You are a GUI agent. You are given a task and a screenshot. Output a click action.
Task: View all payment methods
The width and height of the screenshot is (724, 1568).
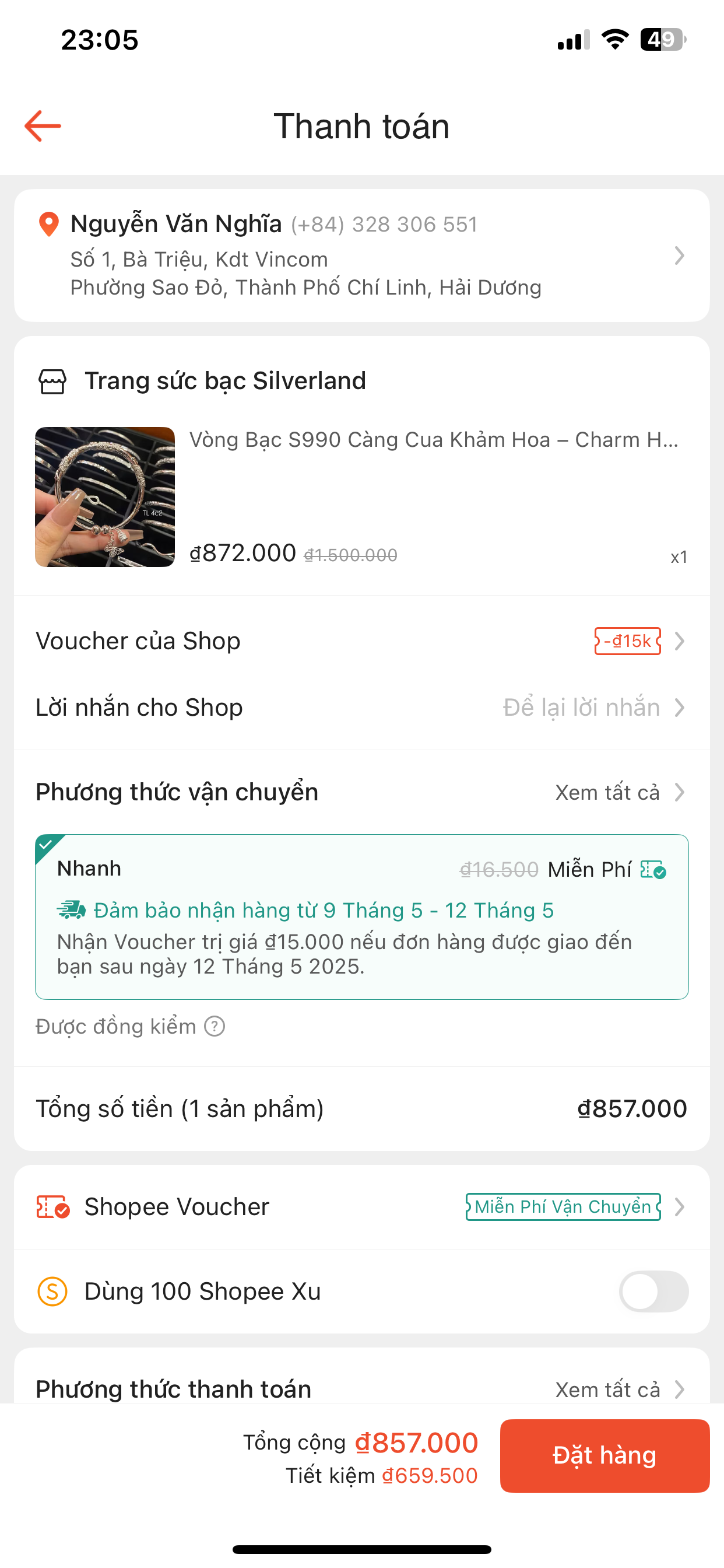coord(618,1389)
